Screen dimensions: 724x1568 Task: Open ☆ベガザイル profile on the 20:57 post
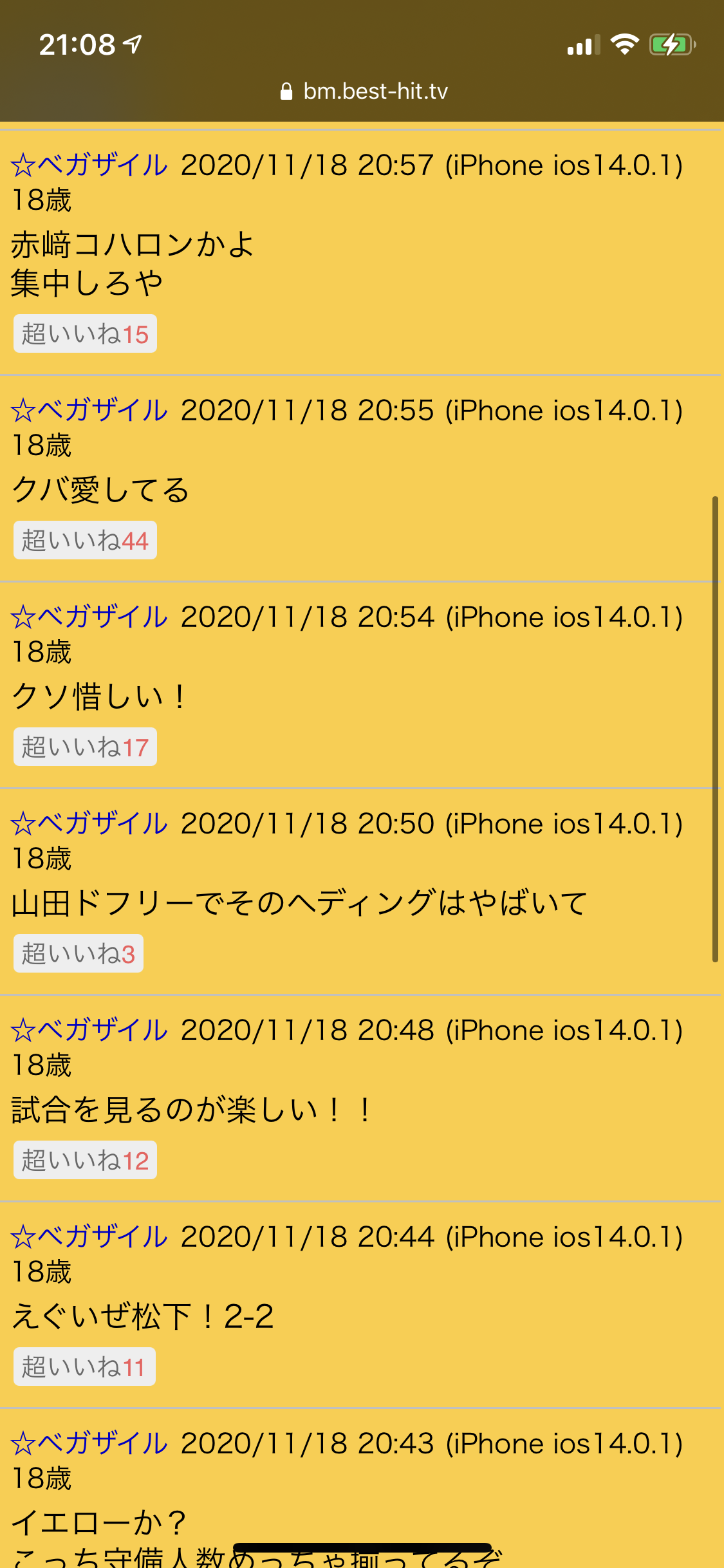(x=89, y=165)
